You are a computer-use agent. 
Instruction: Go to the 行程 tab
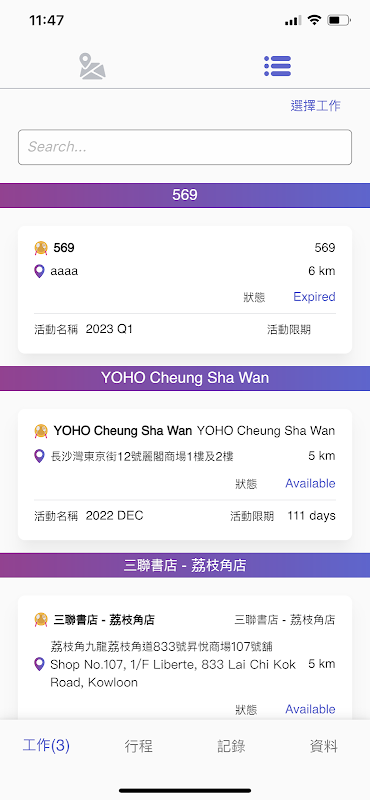coord(138,746)
